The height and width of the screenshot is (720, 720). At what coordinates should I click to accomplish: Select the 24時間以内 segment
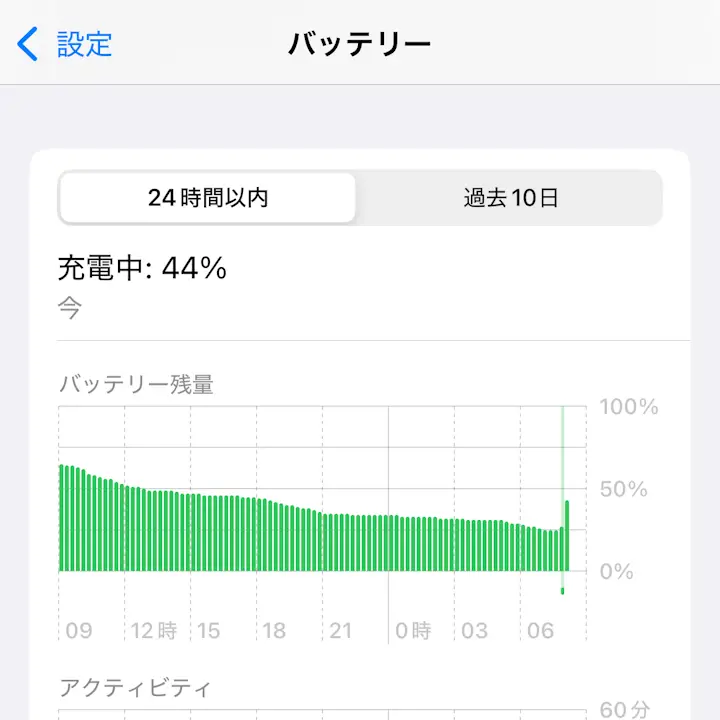click(x=208, y=198)
